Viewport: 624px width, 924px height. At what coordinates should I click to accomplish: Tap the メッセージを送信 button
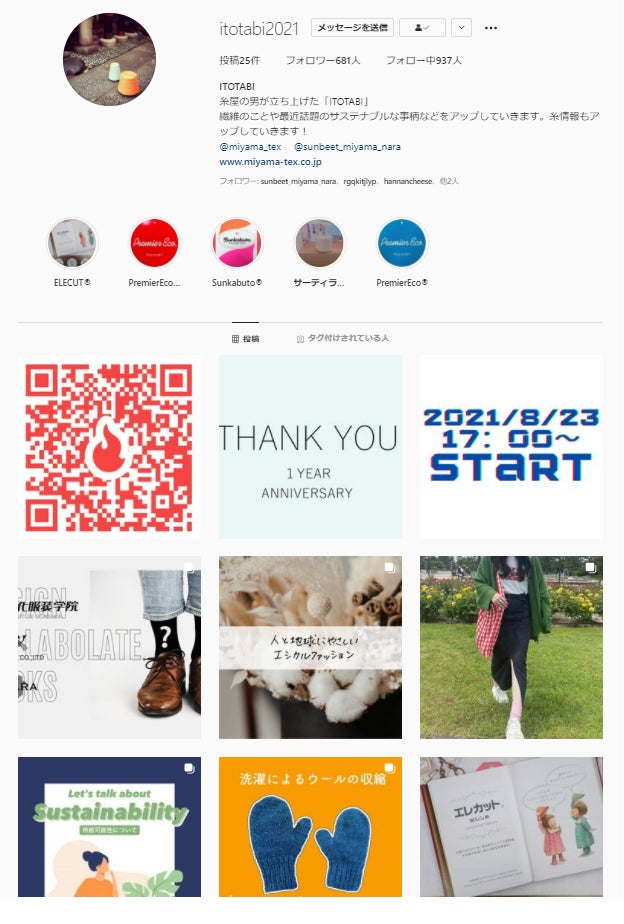[352, 27]
